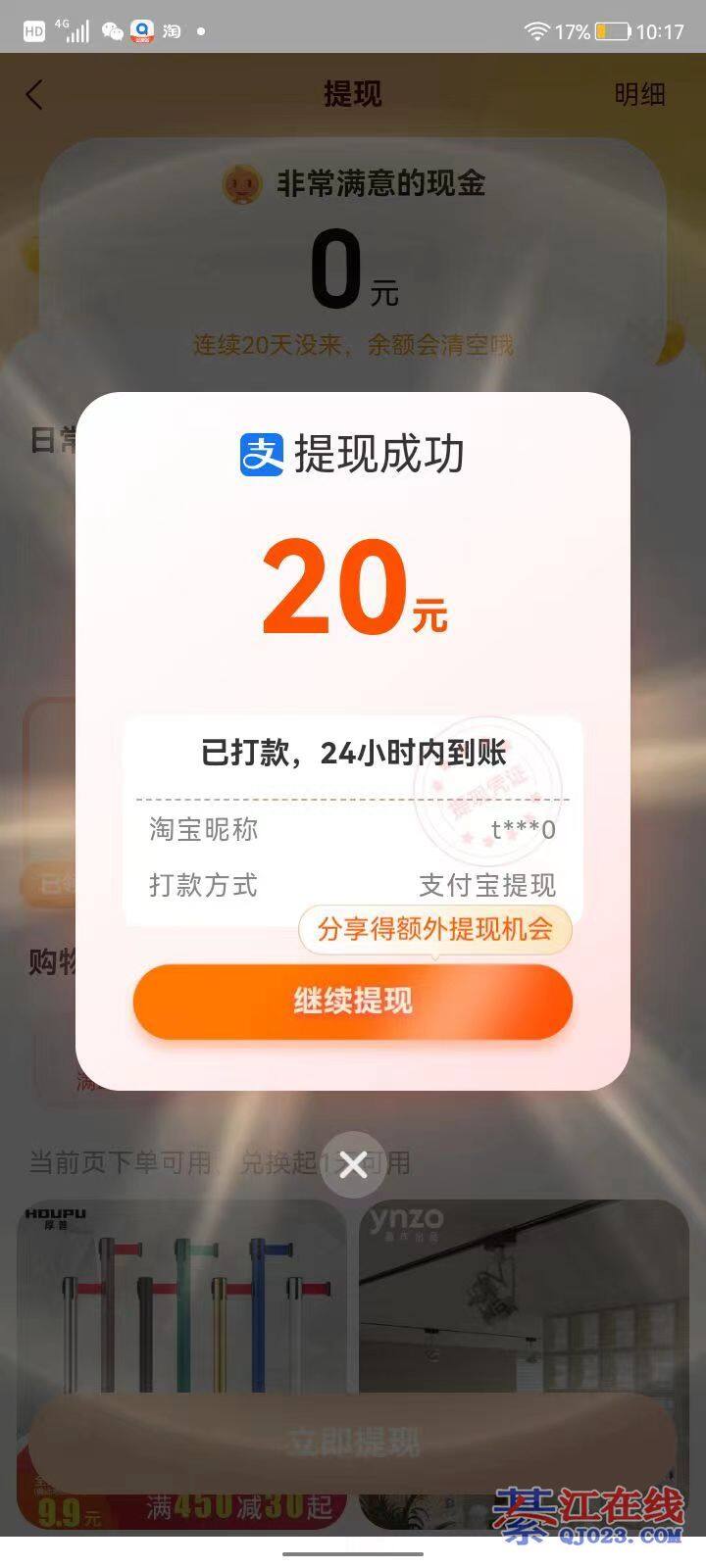Close the withdrawal success dialog

pos(353,1164)
